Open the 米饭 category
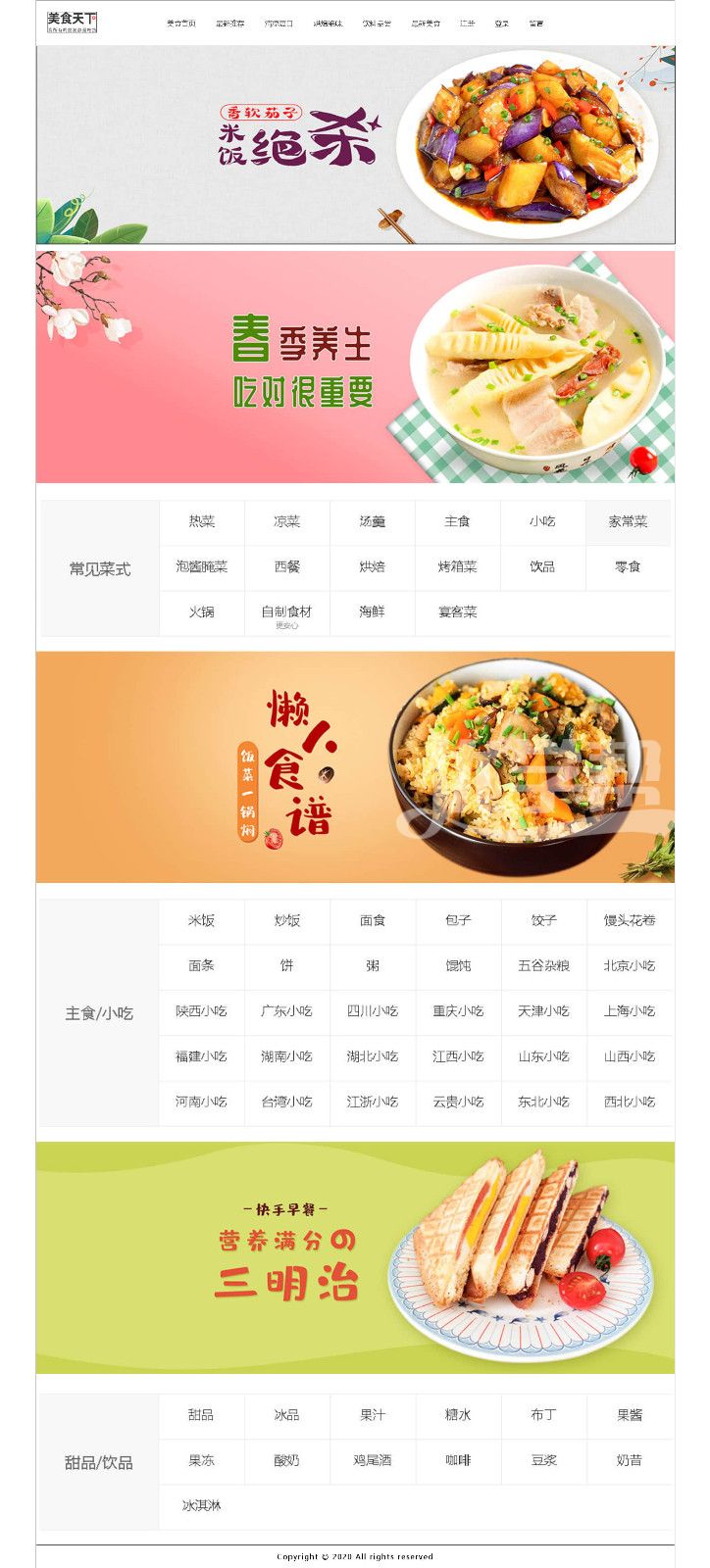Image resolution: width=710 pixels, height=1568 pixels. [202, 920]
